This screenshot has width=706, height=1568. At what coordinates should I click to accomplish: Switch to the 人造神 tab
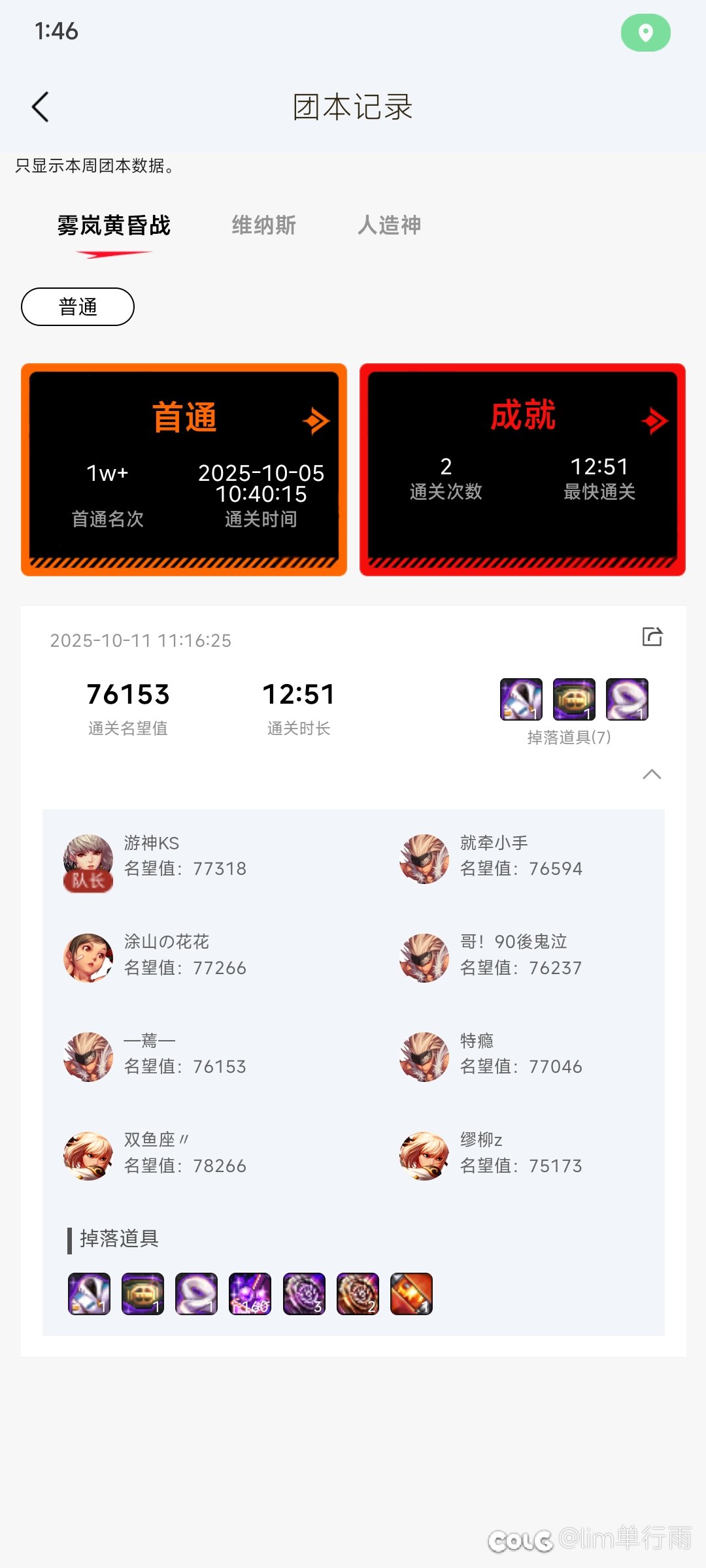(x=389, y=225)
